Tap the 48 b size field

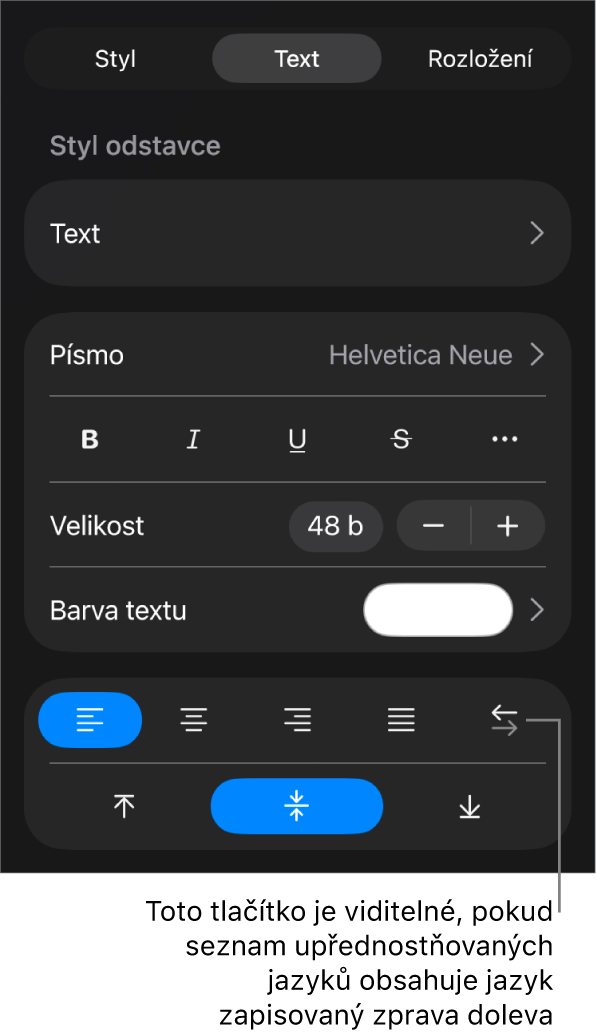point(335,526)
